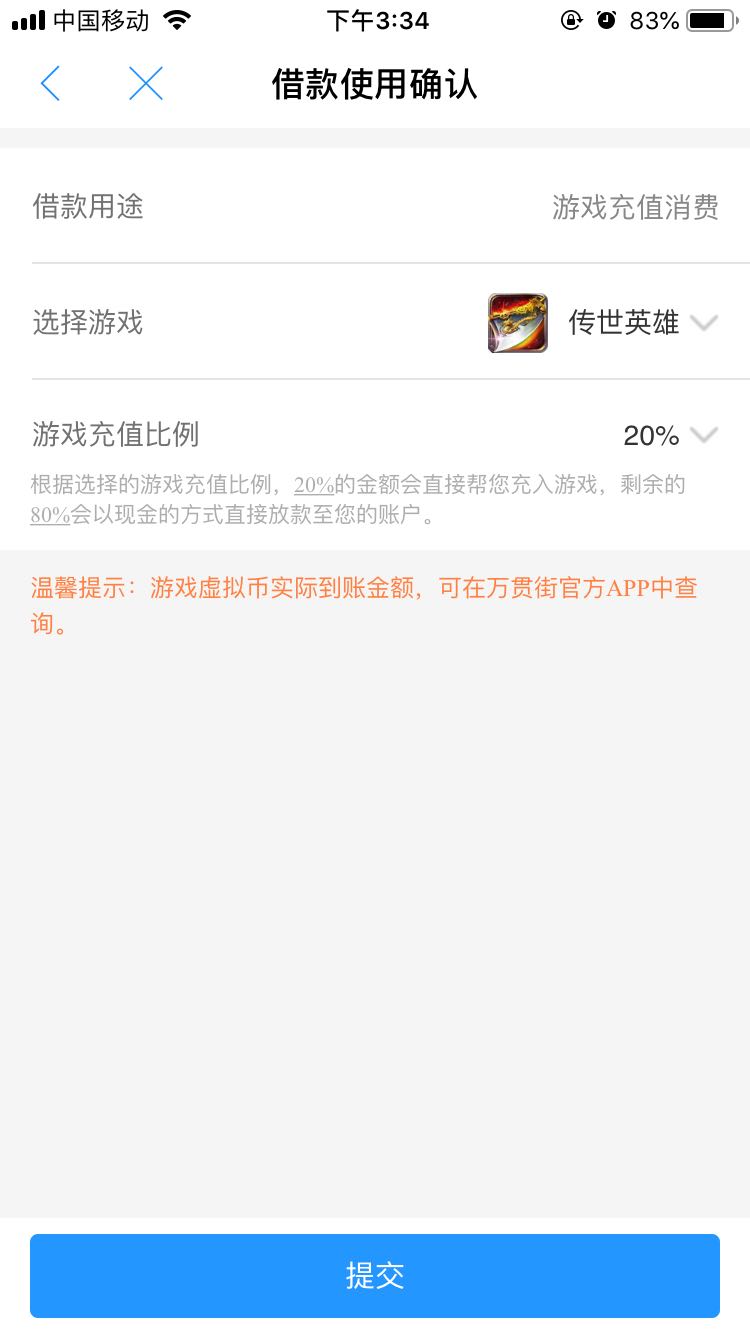The width and height of the screenshot is (750, 1334).
Task: Tap the blue X close icon
Action: tap(146, 84)
